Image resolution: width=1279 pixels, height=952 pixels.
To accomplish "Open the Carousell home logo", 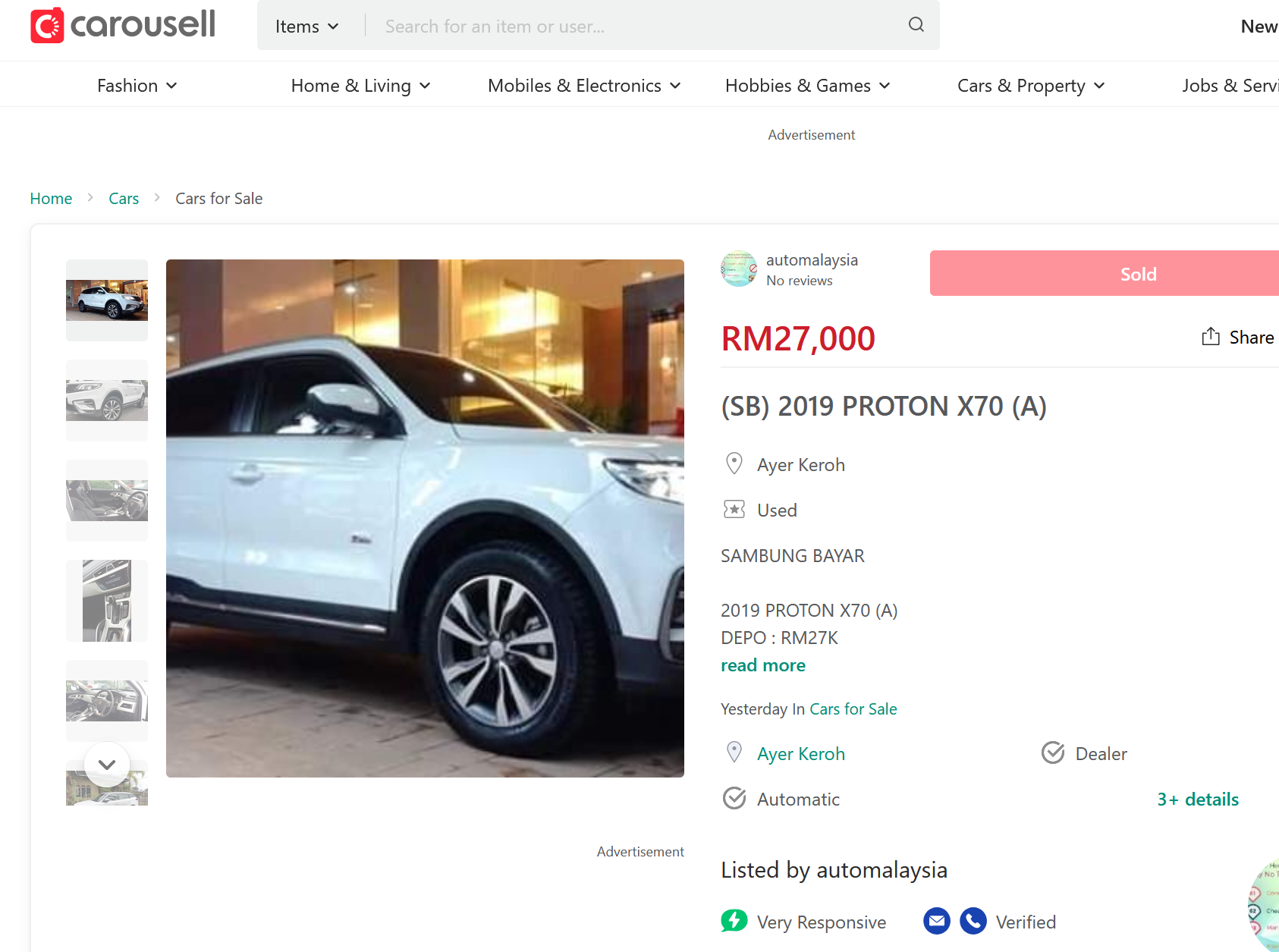I will [123, 25].
